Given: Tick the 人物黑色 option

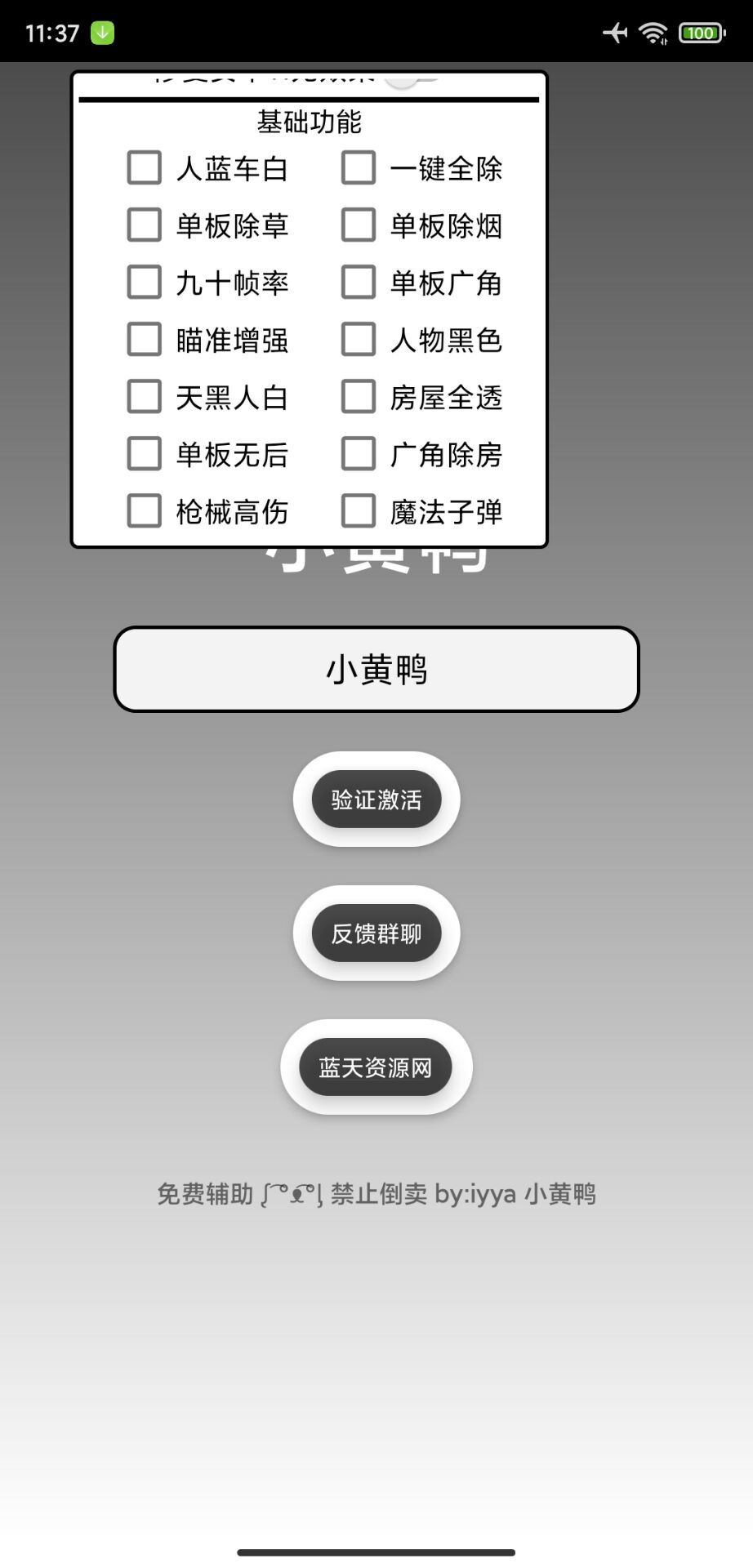Looking at the screenshot, I should 359,340.
